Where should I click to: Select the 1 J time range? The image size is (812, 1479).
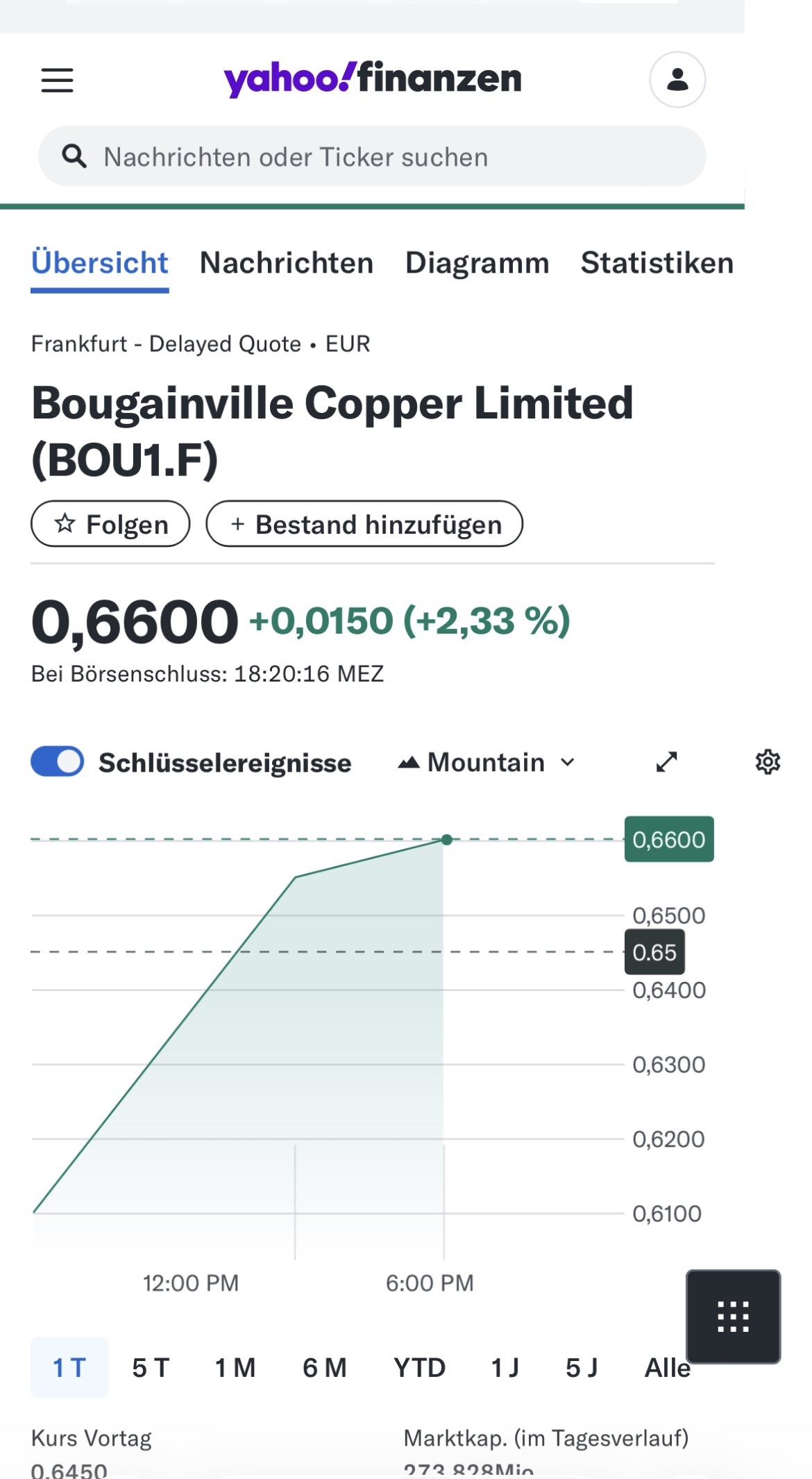coord(505,1367)
